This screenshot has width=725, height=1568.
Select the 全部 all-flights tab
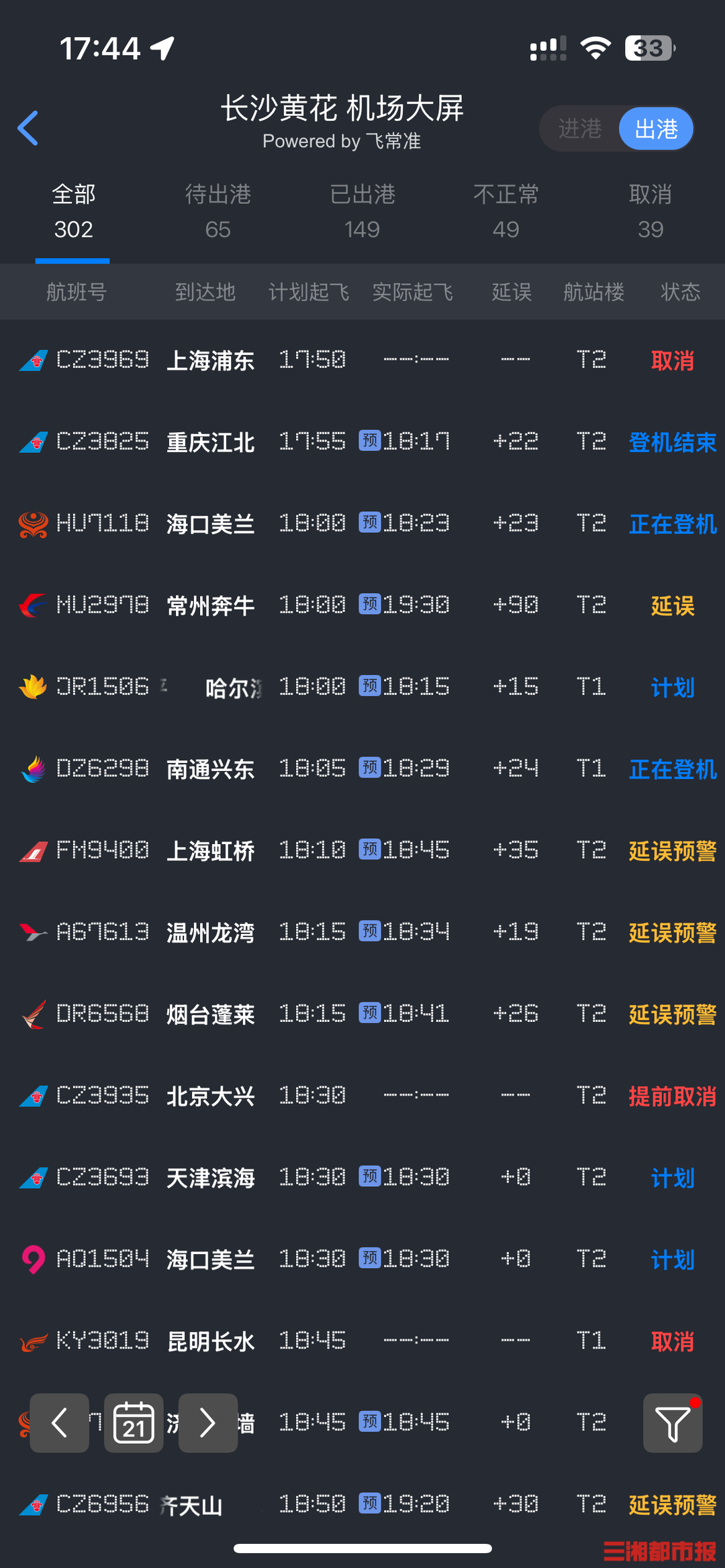(x=73, y=211)
